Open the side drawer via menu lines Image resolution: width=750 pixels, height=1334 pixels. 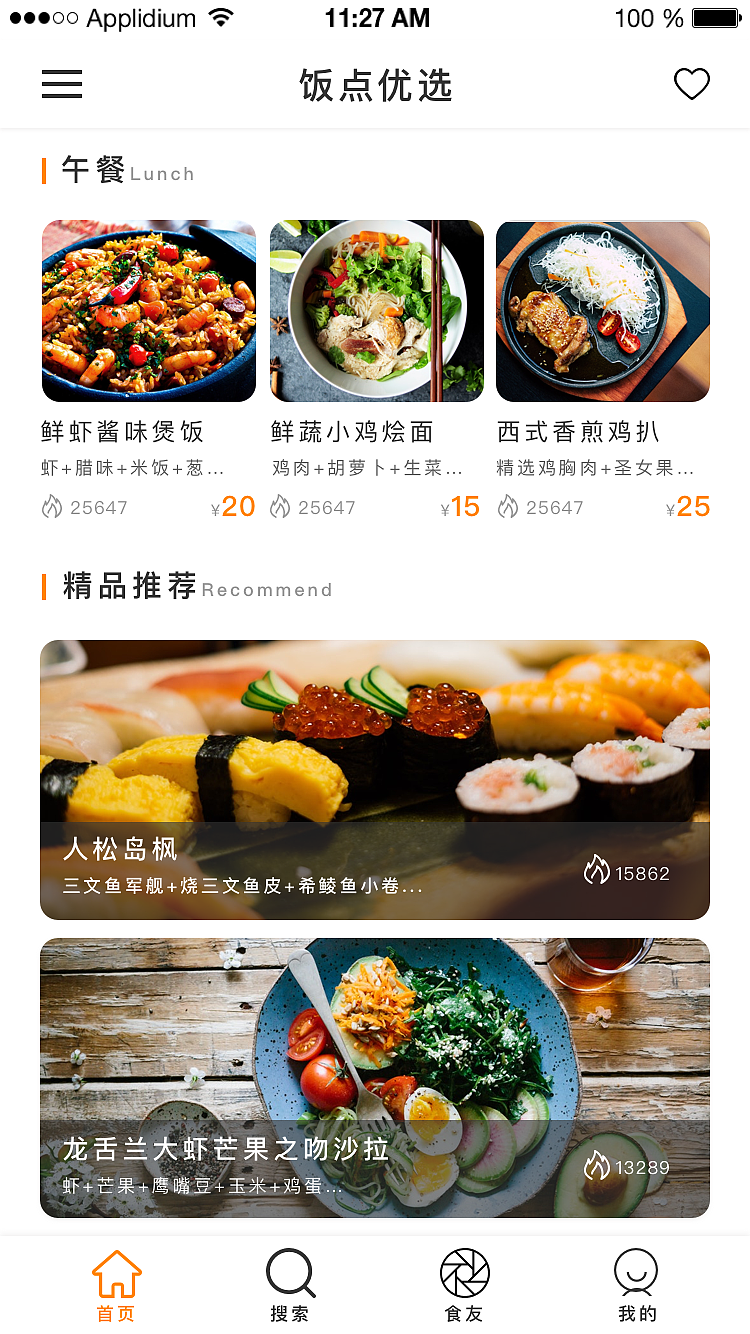(61, 85)
